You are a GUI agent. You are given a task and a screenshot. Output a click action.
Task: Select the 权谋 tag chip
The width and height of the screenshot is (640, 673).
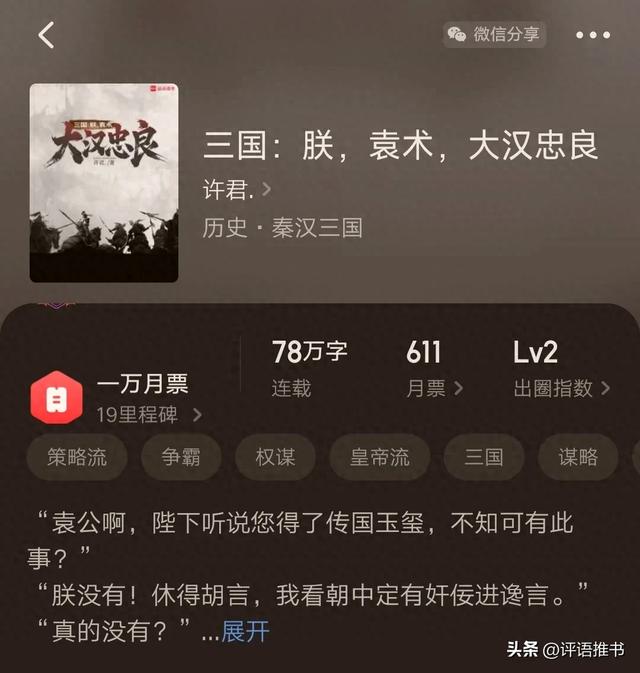pos(275,457)
